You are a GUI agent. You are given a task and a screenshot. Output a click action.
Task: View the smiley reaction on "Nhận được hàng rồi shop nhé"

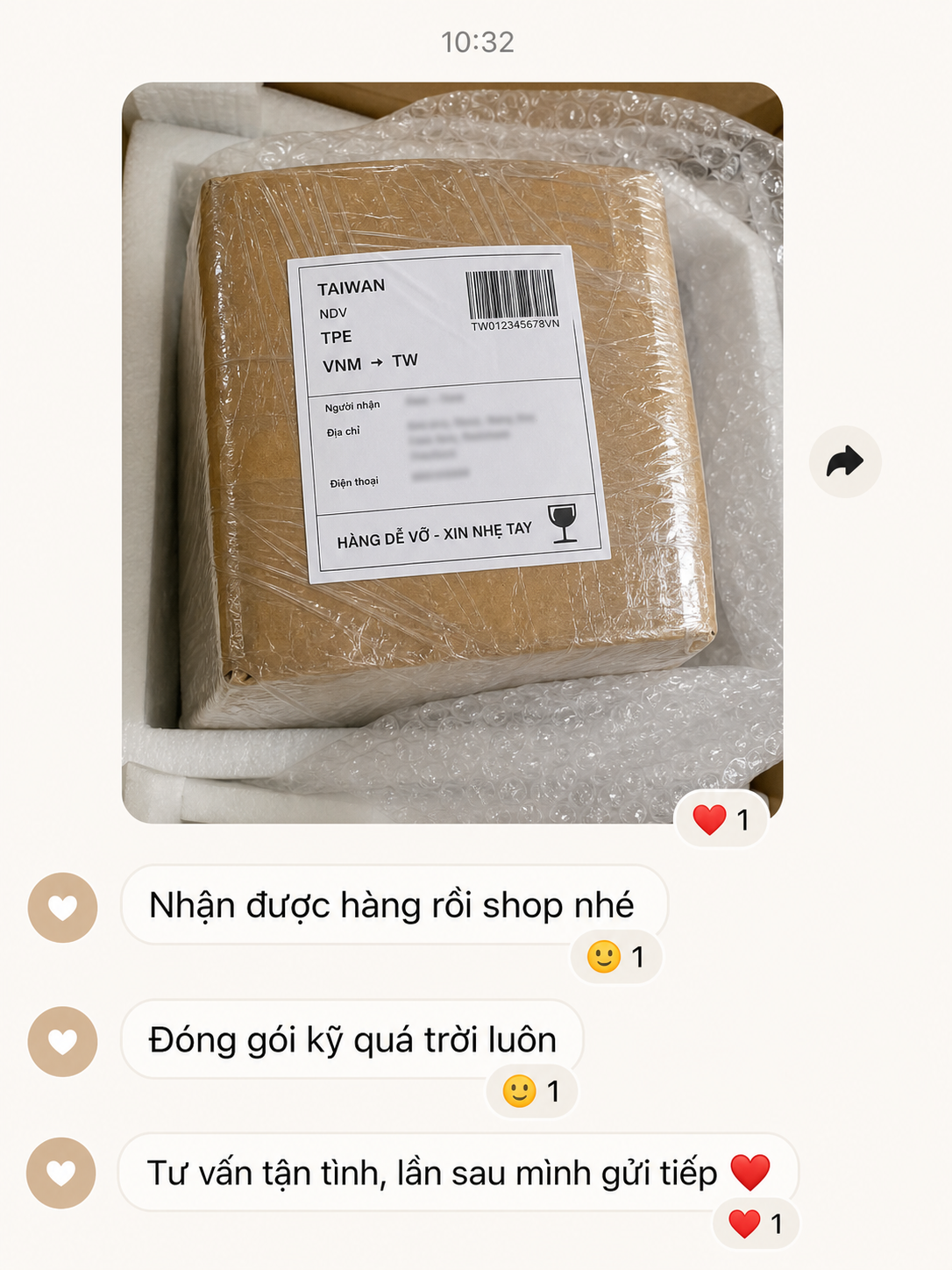coord(616,956)
